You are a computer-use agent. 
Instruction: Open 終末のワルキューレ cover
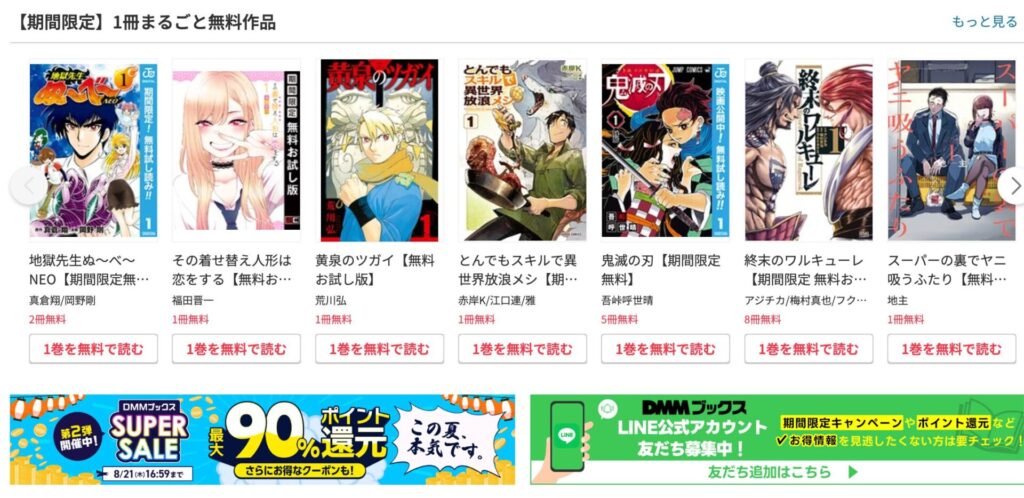pos(794,150)
